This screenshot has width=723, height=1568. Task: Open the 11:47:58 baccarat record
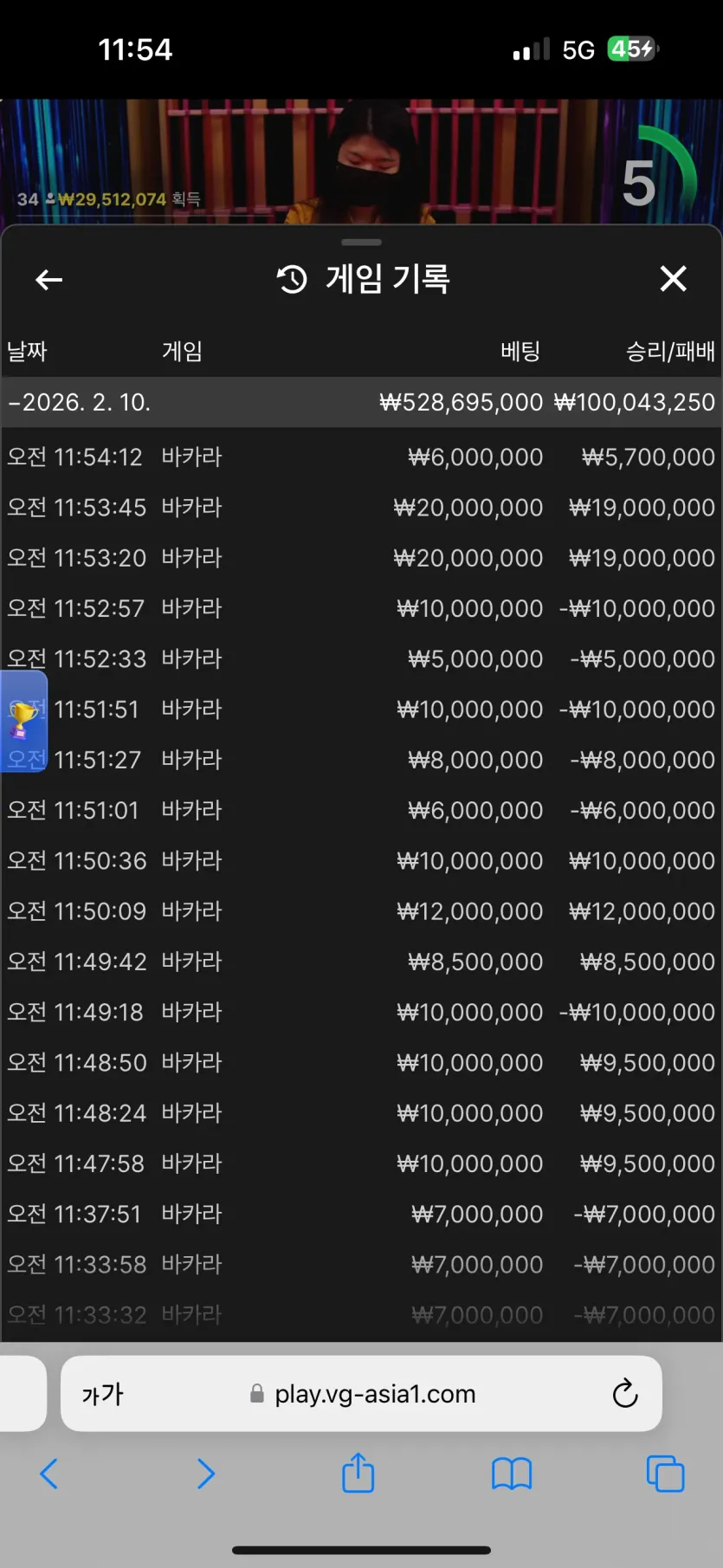point(361,1163)
